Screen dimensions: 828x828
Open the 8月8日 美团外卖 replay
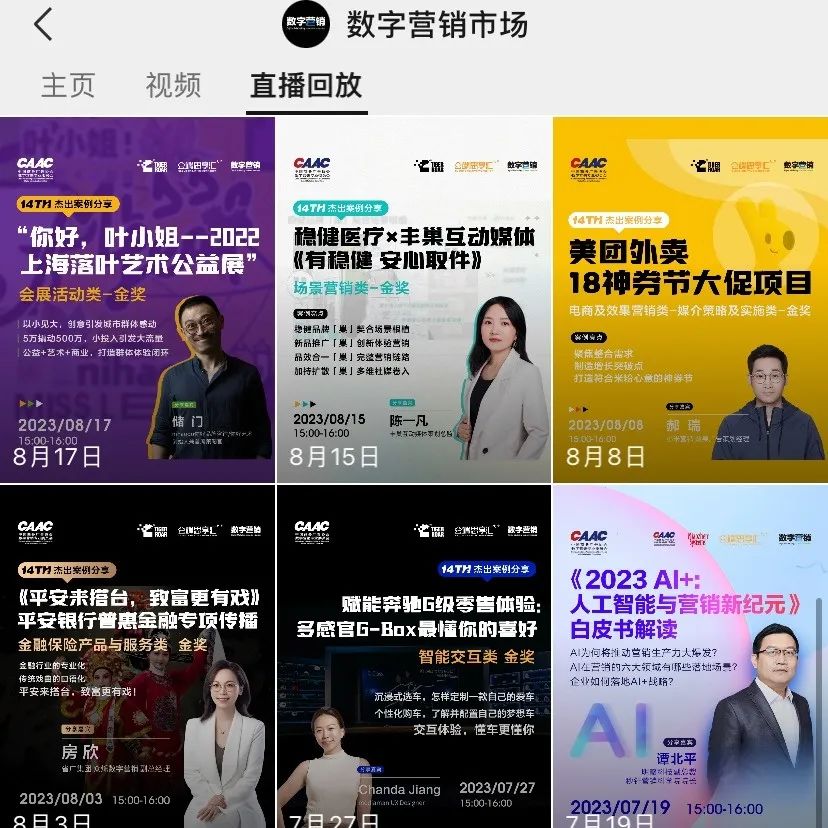pyautogui.click(x=690, y=300)
